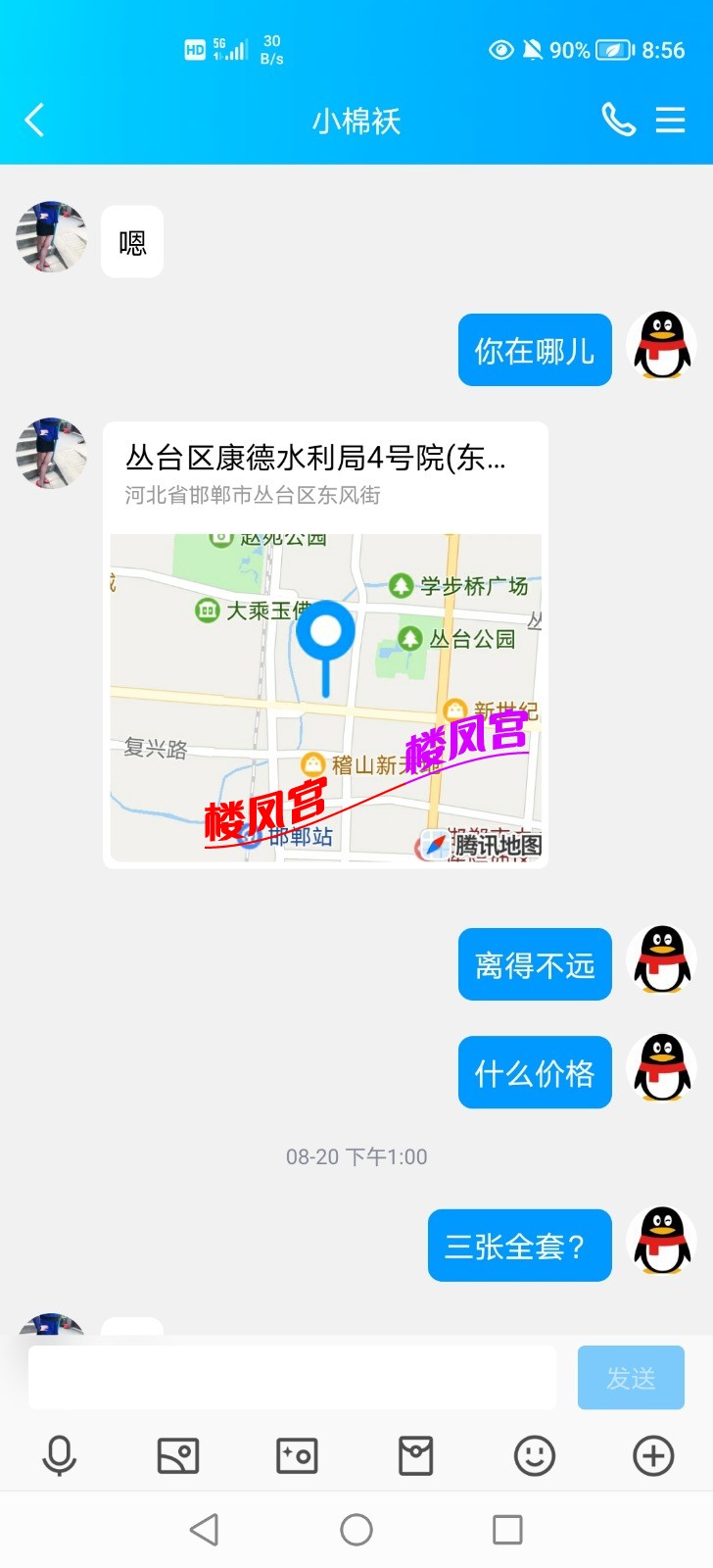Open the chat settings menu

pyautogui.click(x=670, y=120)
